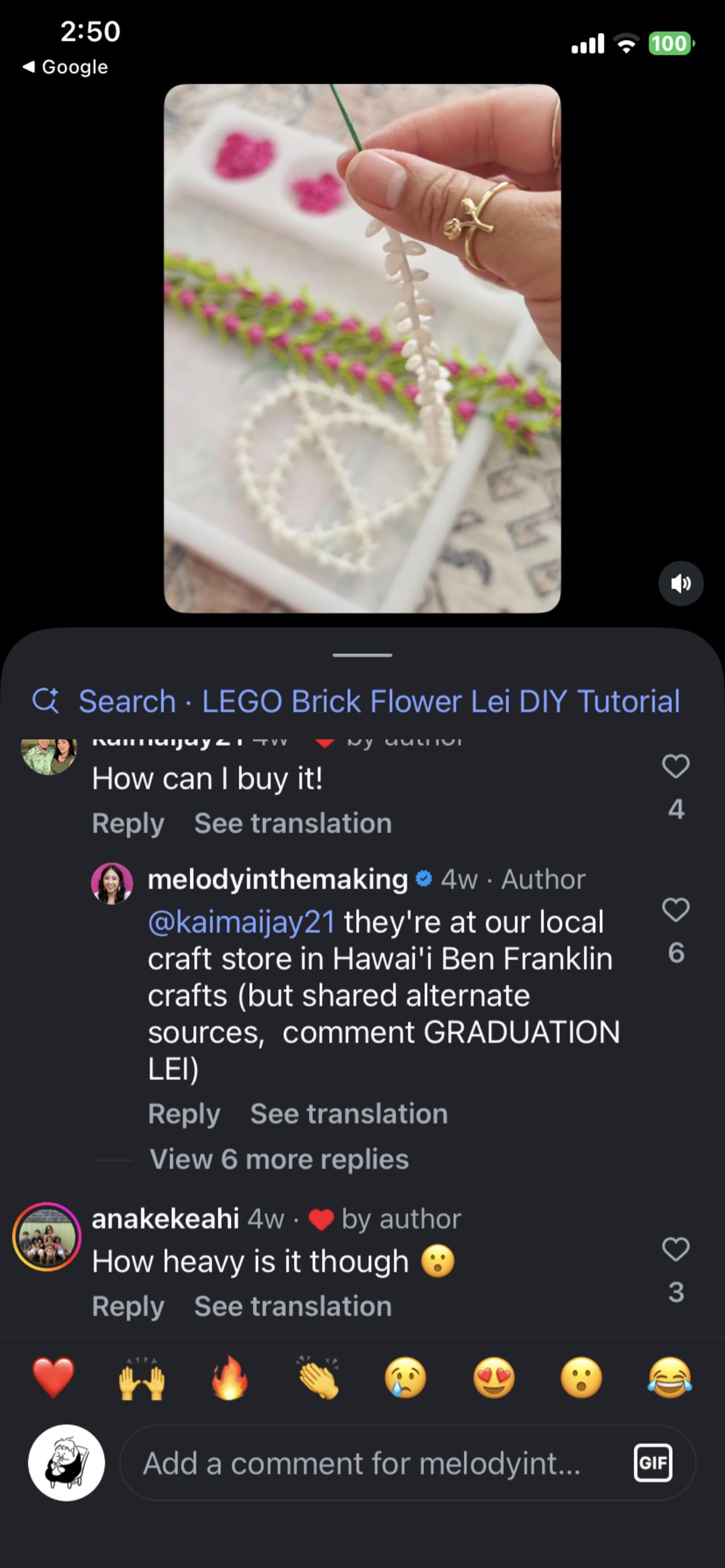Open anakekeahi's profile picture
The height and width of the screenshot is (1568, 725).
(x=47, y=1236)
